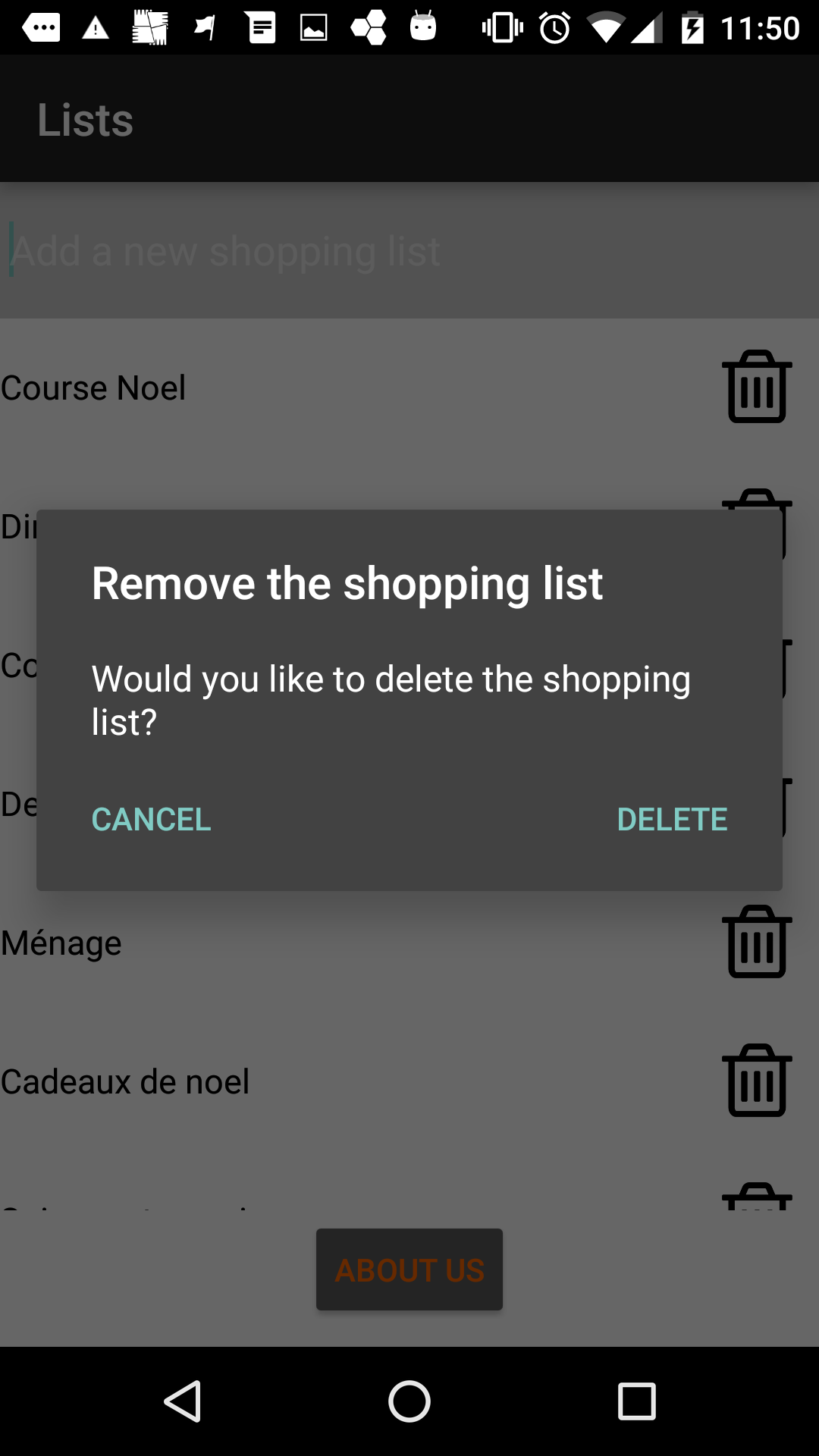This screenshot has height=1456, width=819.
Task: Open the Cadeaux de noel list
Action: click(126, 1081)
